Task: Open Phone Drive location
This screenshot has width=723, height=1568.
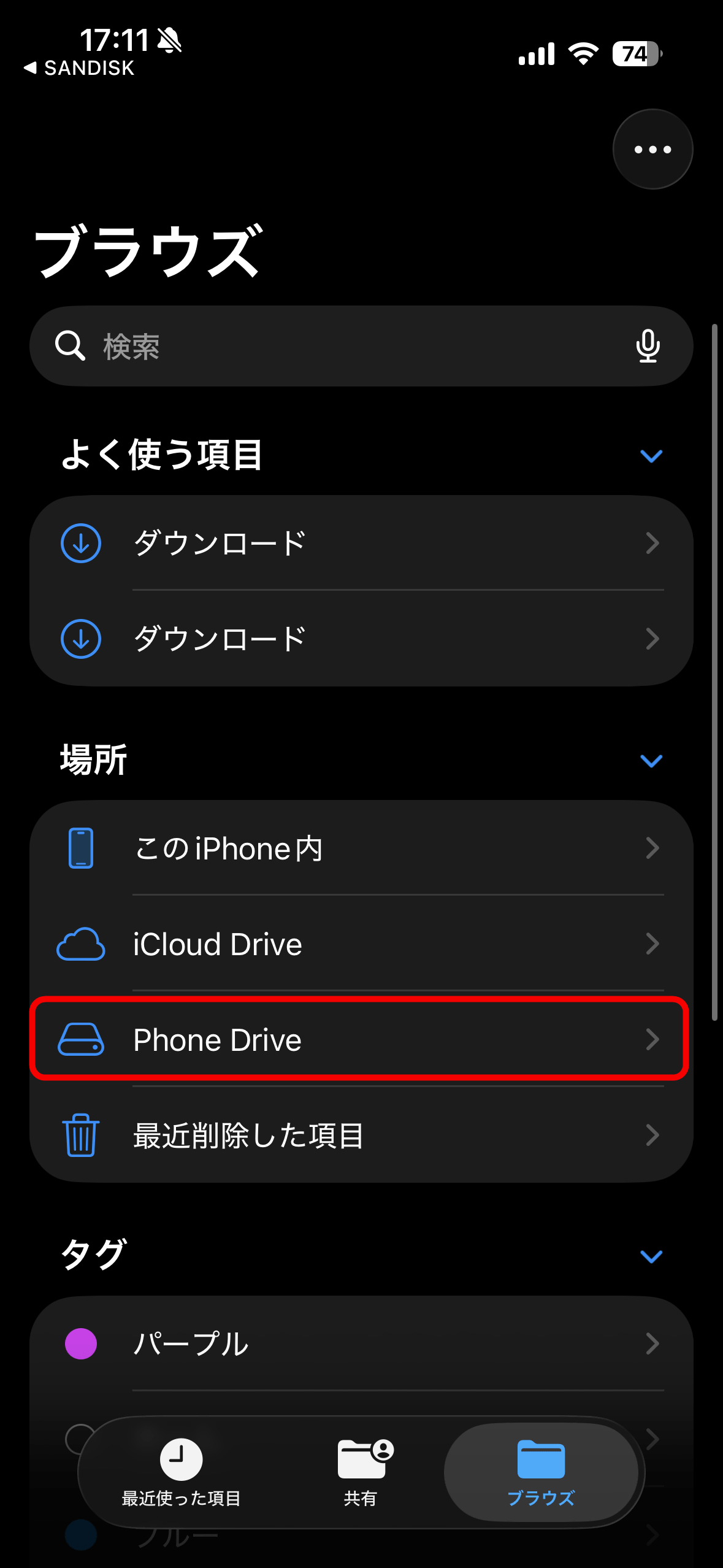Action: coord(361,1040)
